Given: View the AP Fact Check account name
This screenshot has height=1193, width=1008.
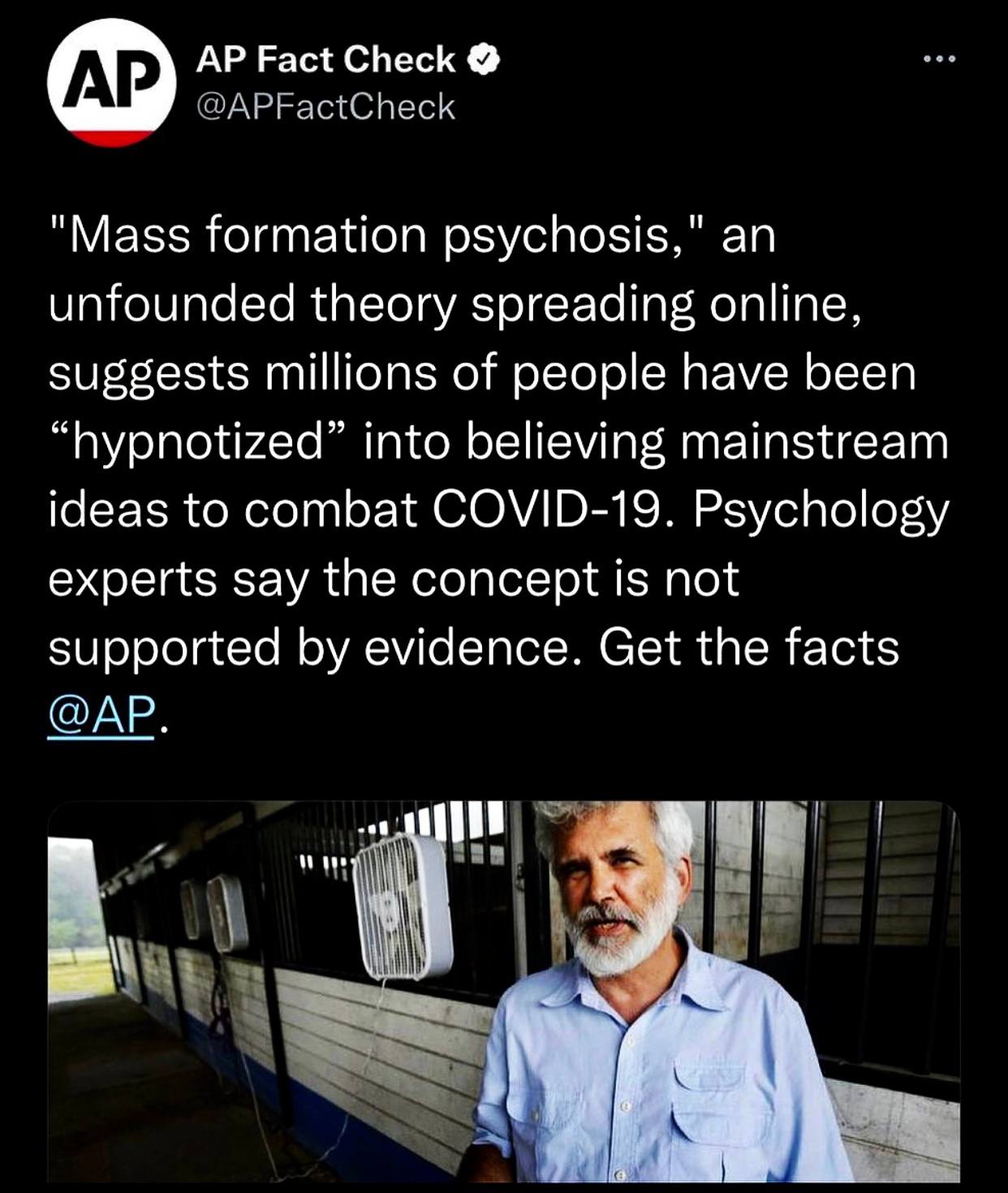Looking at the screenshot, I should pos(326,60).
